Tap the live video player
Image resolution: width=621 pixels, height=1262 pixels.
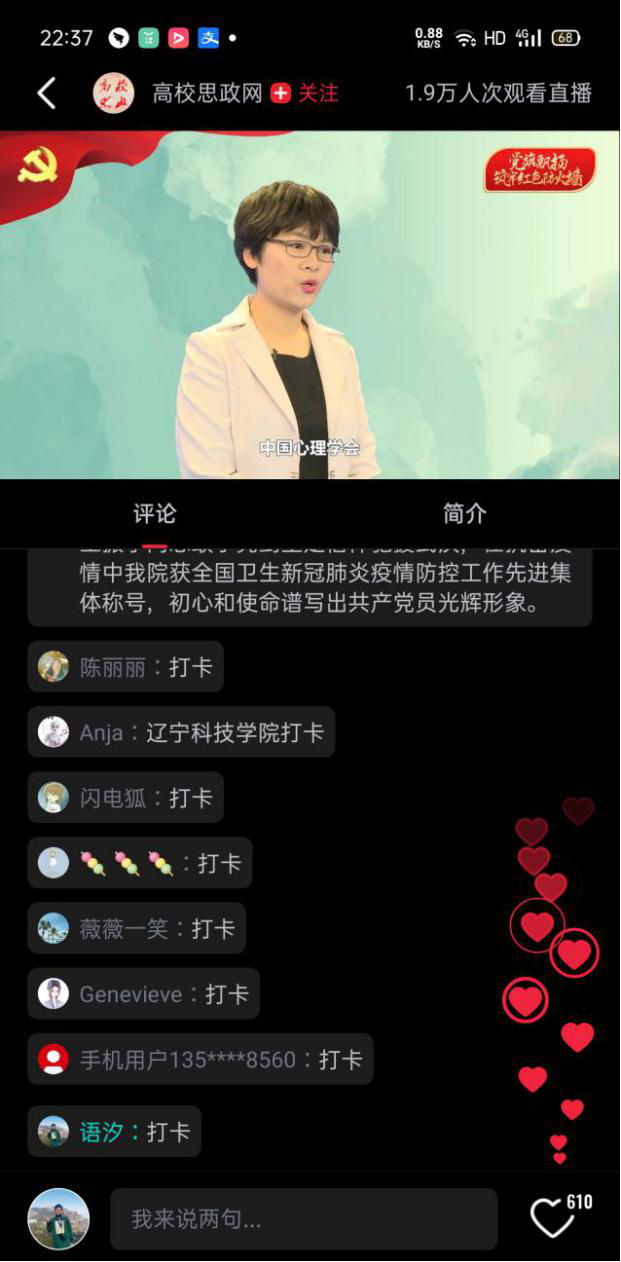click(x=310, y=305)
